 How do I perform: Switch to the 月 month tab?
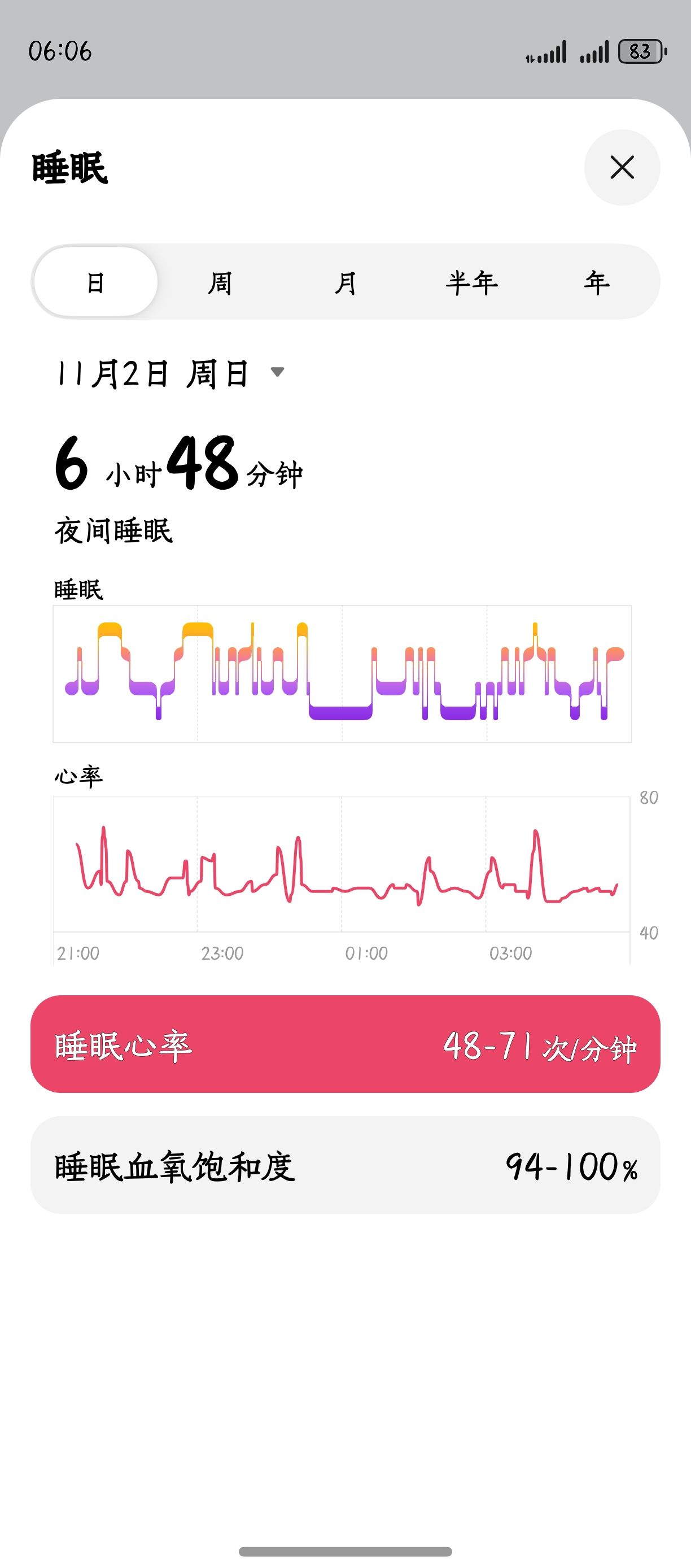tap(345, 282)
